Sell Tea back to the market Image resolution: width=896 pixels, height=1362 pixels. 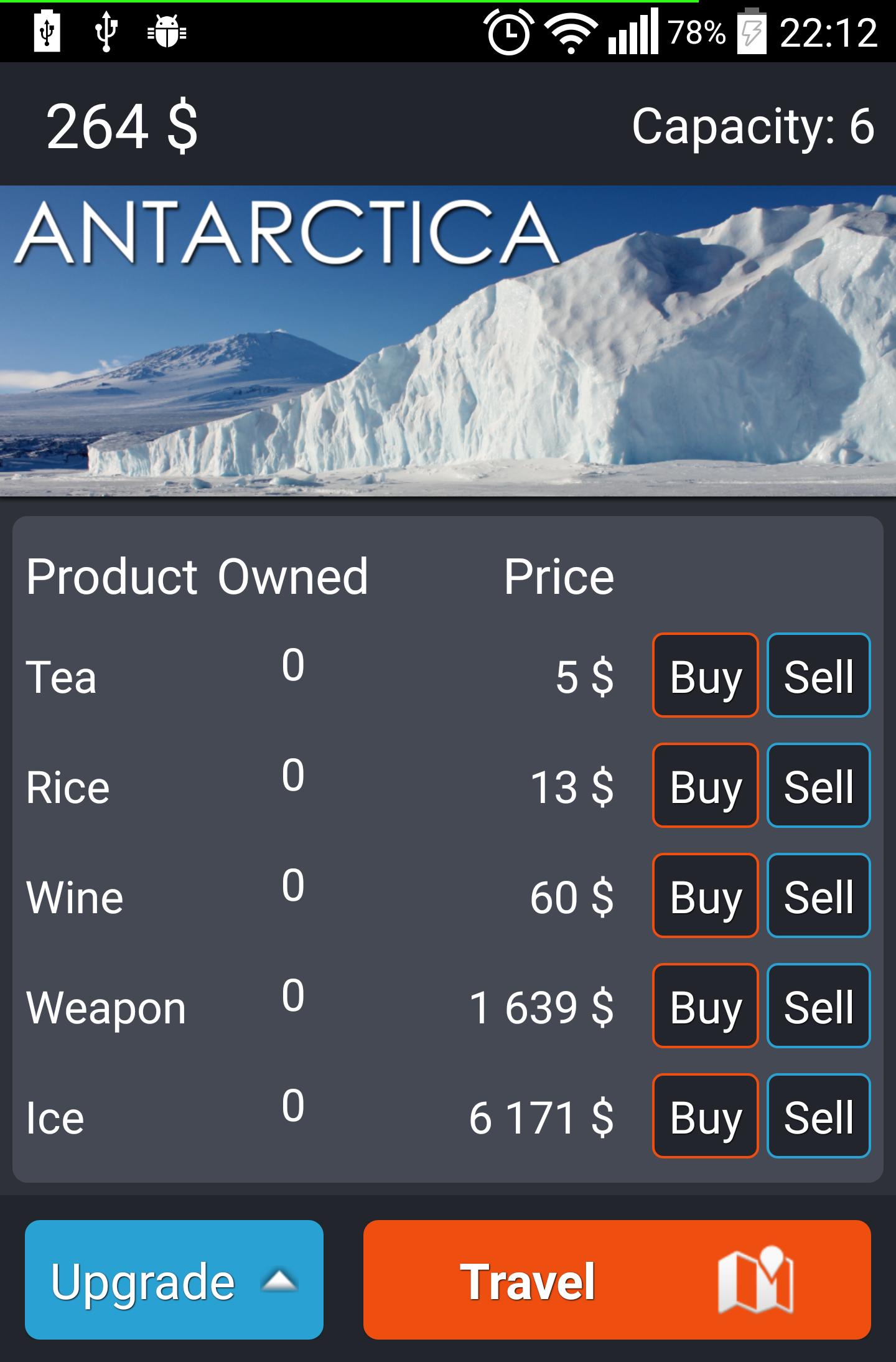818,675
